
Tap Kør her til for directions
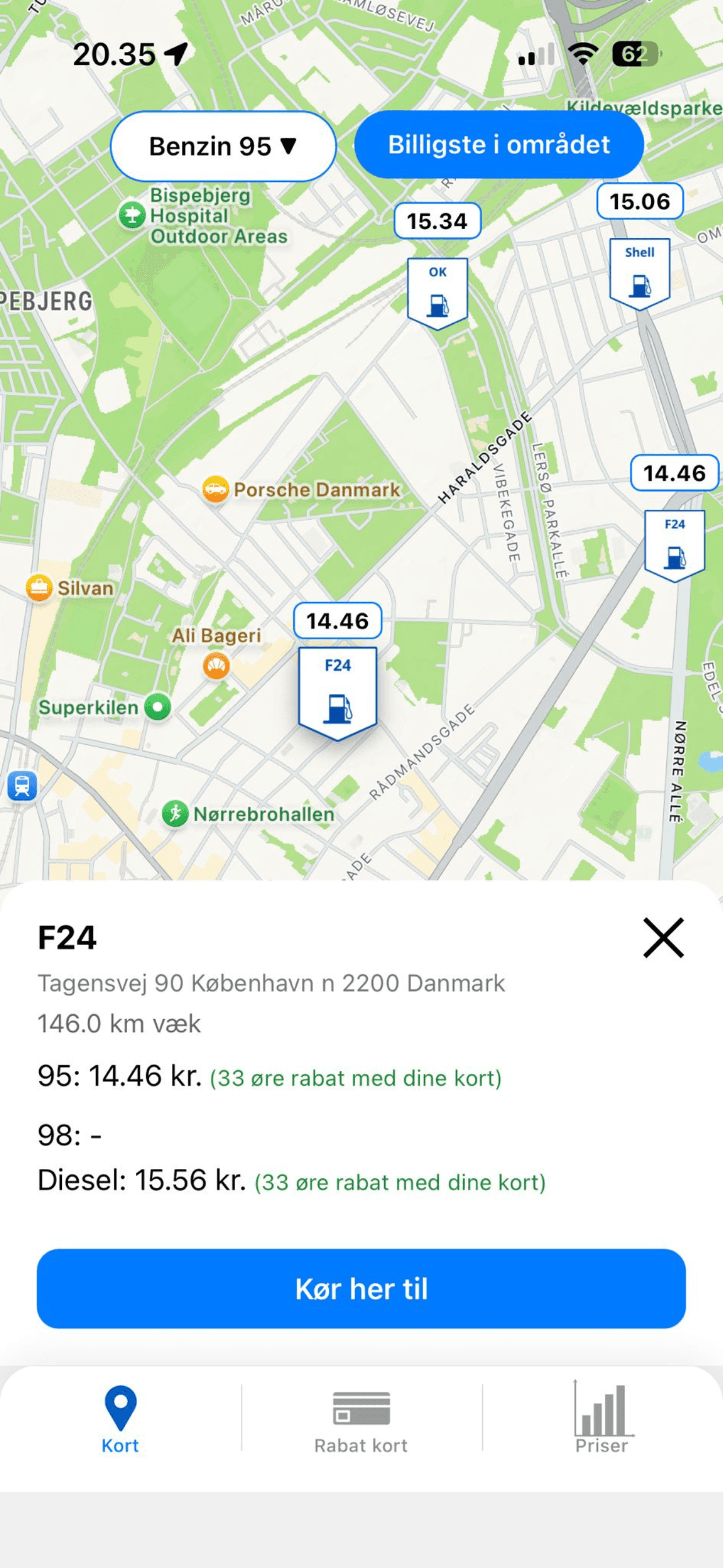[x=361, y=1289]
